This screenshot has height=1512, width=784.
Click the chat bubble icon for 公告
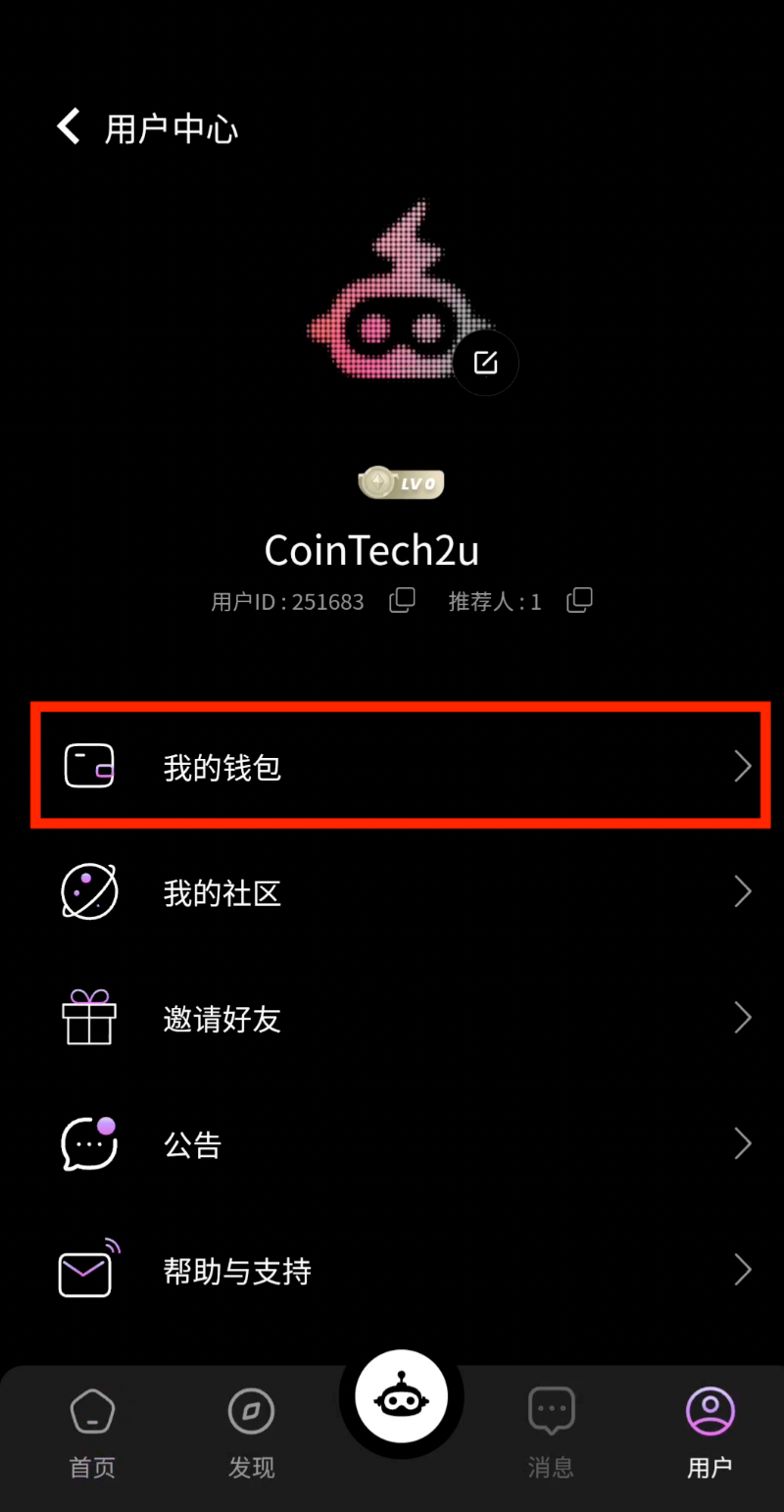point(88,1143)
